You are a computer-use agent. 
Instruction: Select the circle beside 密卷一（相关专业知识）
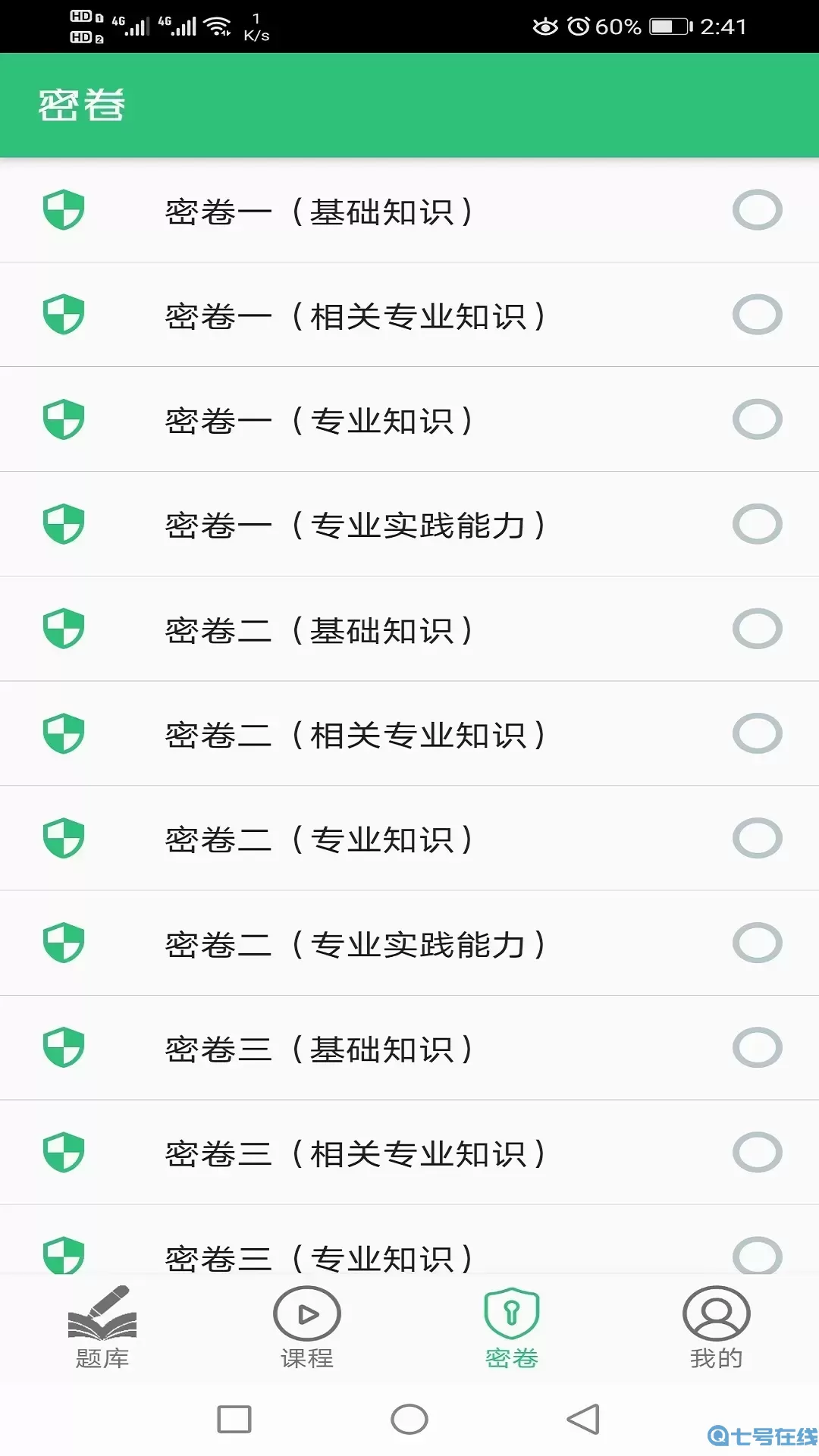point(756,315)
